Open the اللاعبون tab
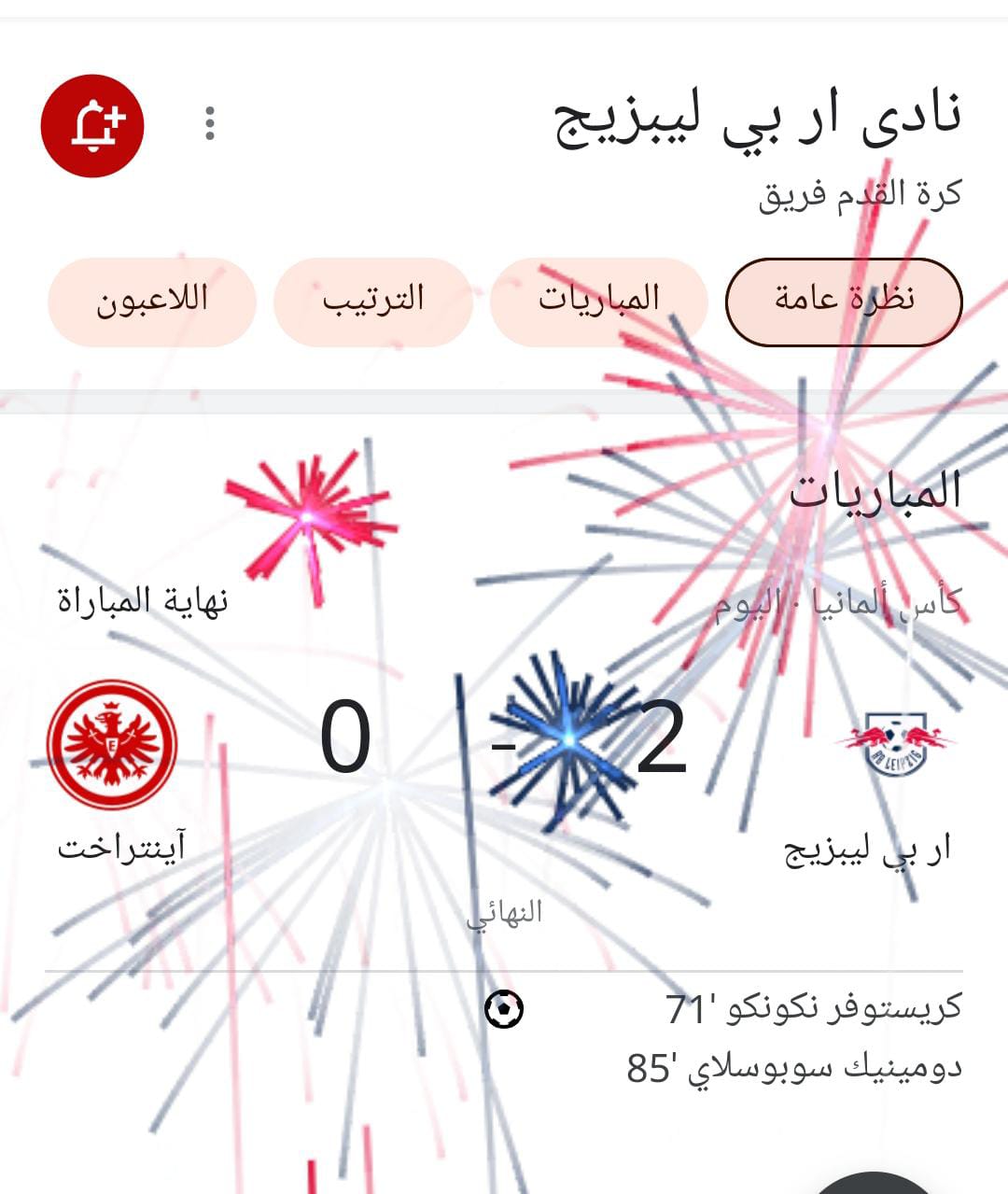The height and width of the screenshot is (1194, 1008). click(152, 302)
